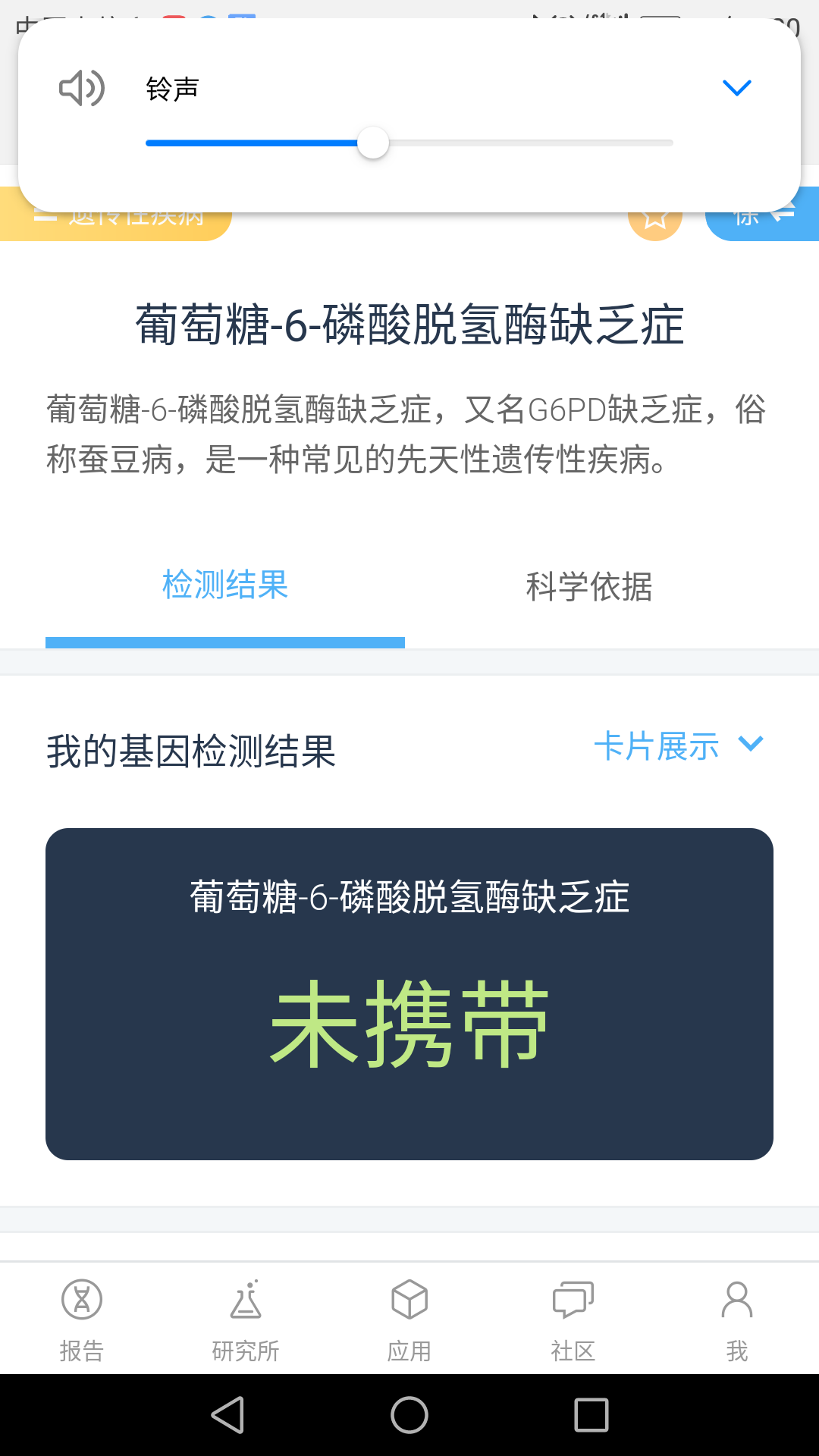Screen dimensions: 819x1456
Task: Go to the 报告 tab
Action: tap(82, 1318)
